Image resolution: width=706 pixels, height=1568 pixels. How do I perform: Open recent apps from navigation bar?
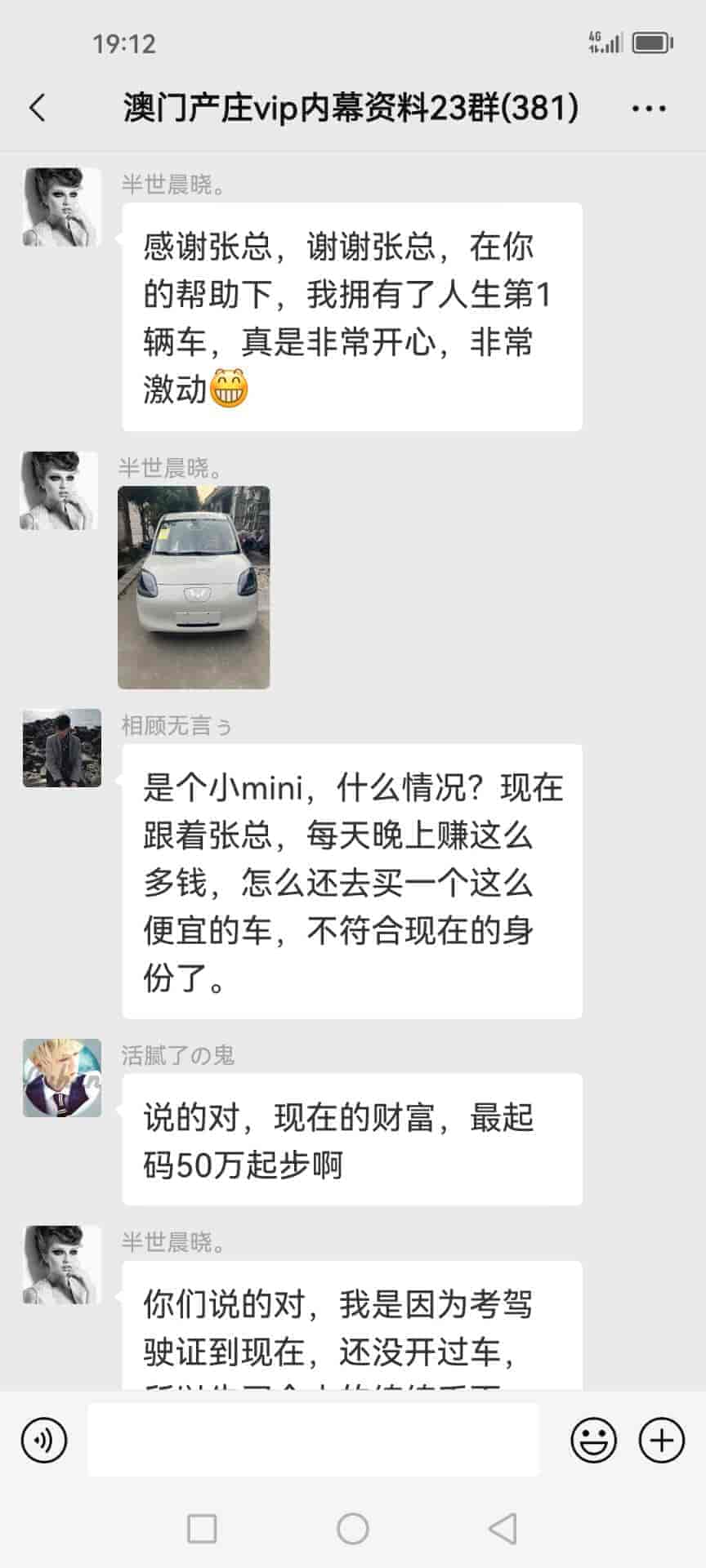202,1528
